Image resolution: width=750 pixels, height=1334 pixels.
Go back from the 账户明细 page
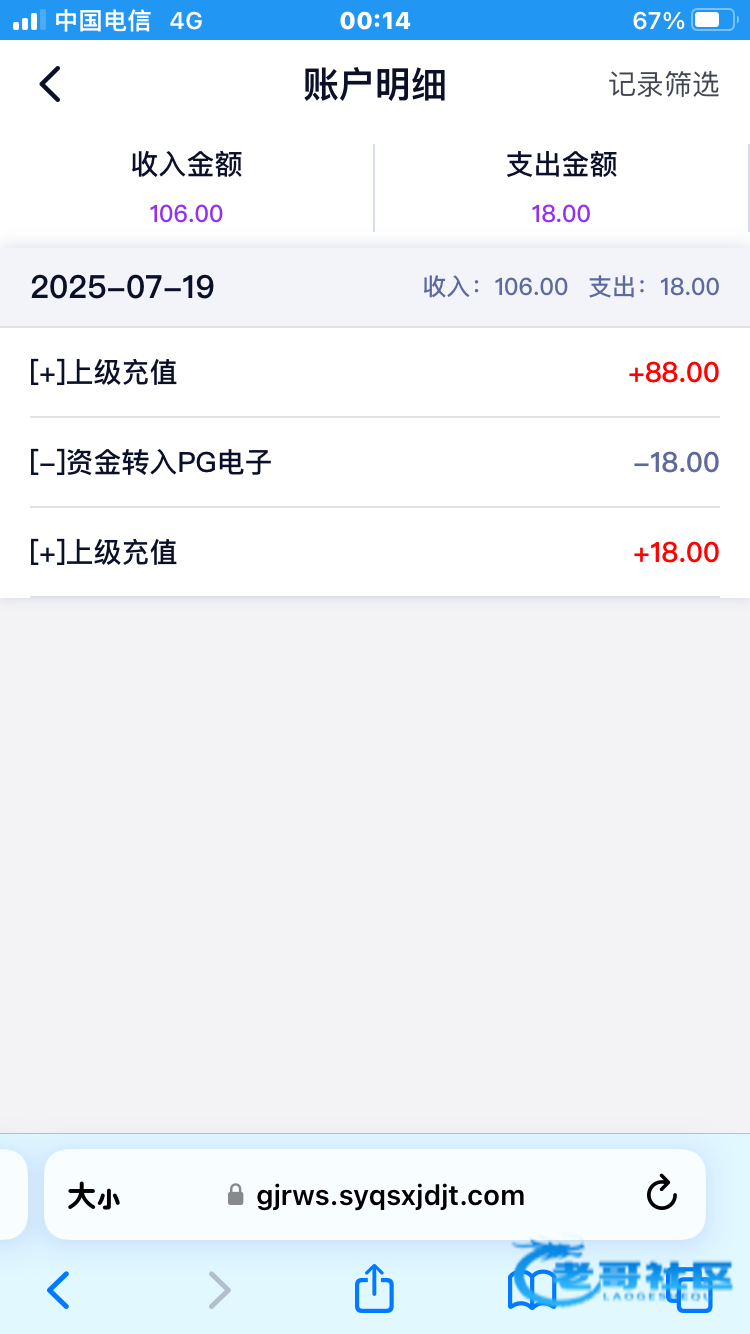(x=50, y=85)
